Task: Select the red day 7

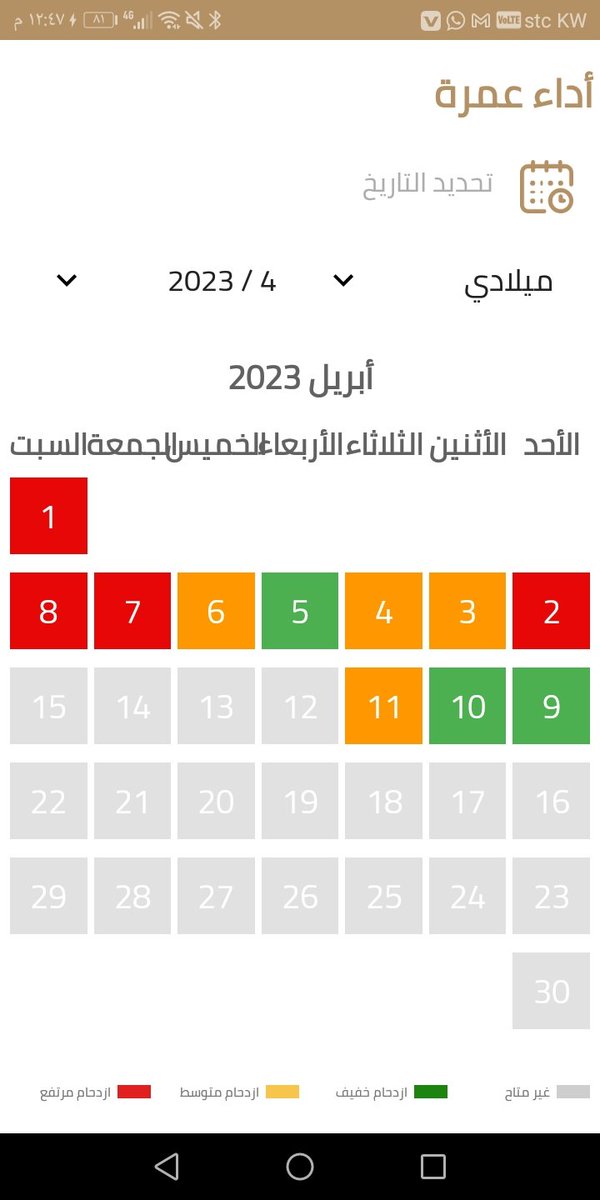Action: (133, 611)
